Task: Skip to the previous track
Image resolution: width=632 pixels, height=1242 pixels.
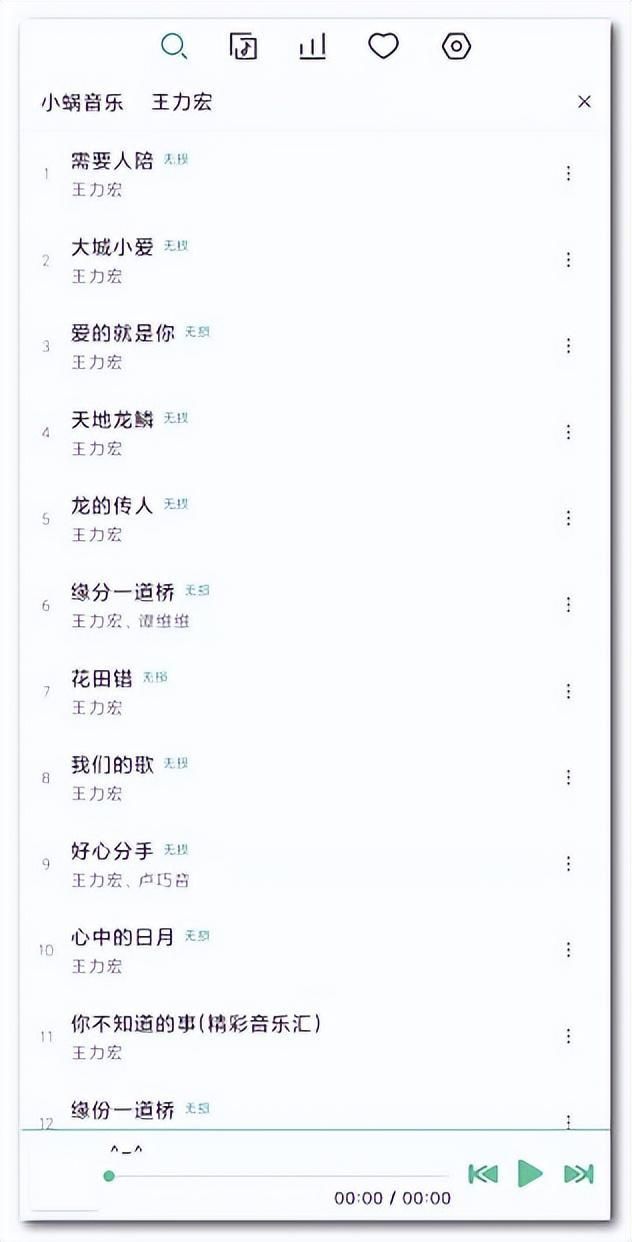Action: 483,1174
